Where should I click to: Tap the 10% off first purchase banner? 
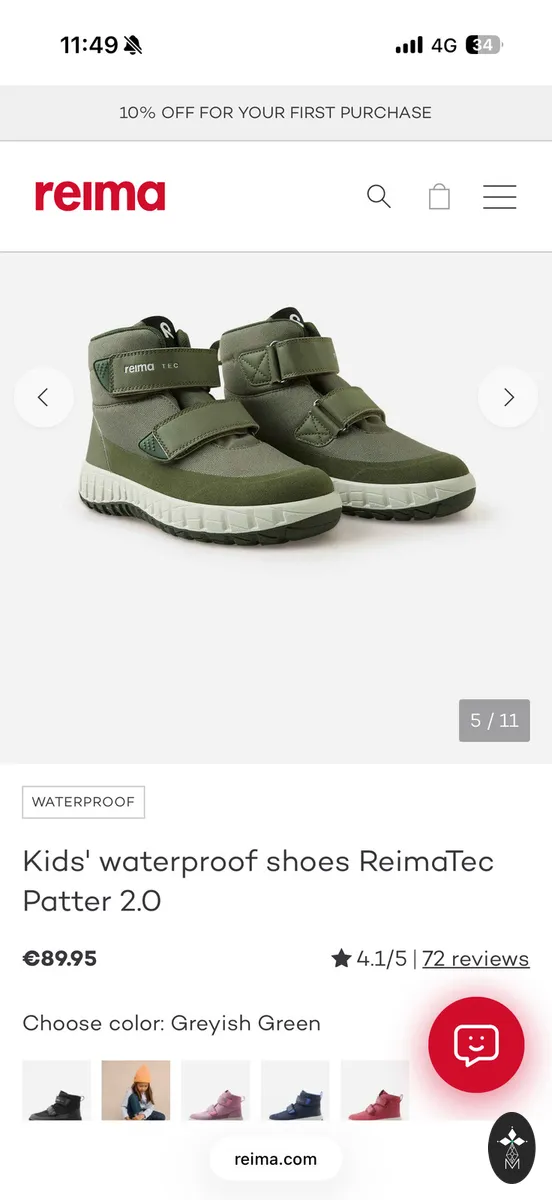click(276, 112)
